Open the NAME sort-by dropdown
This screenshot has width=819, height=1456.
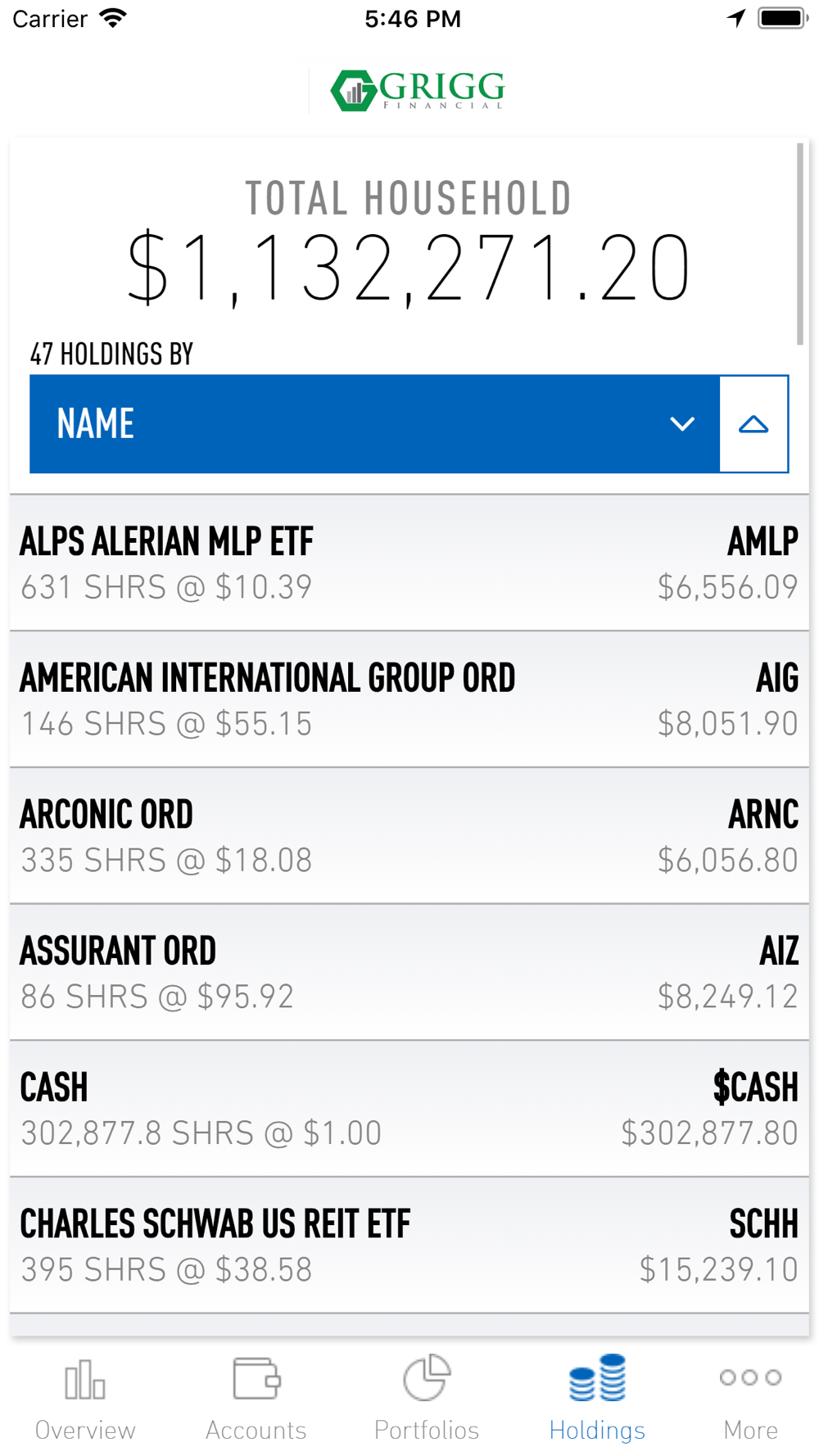pyautogui.click(x=374, y=424)
